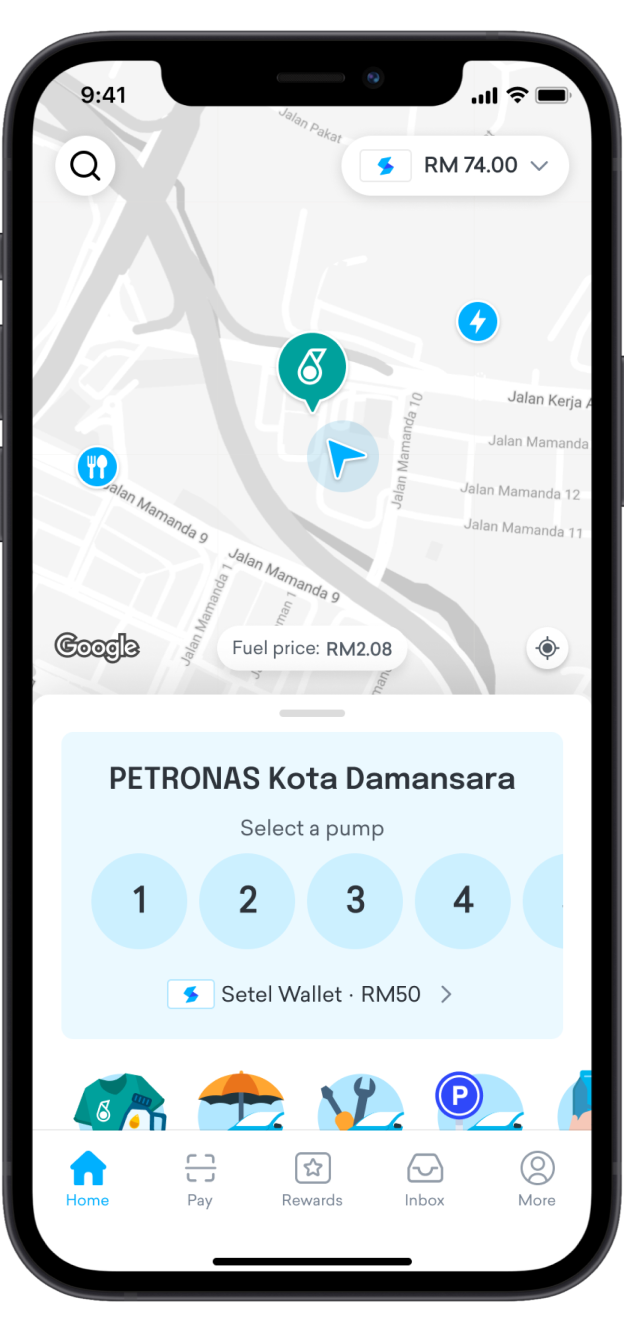Open the search icon on the map
Screen dimensions: 624x1332
[x=85, y=165]
